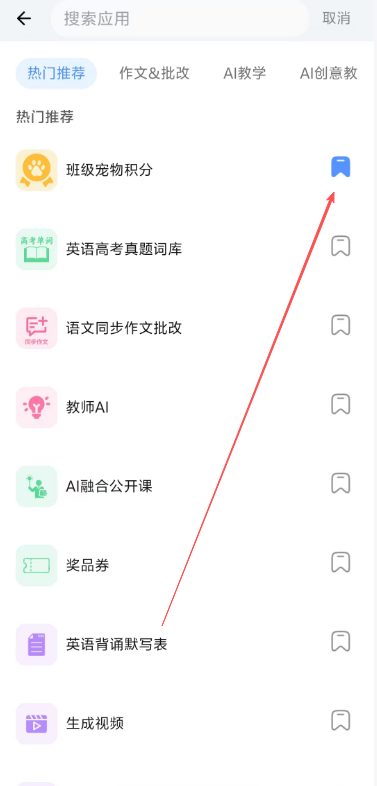377x786 pixels.
Task: Select the 热门推荐 tab
Action: tap(56, 73)
